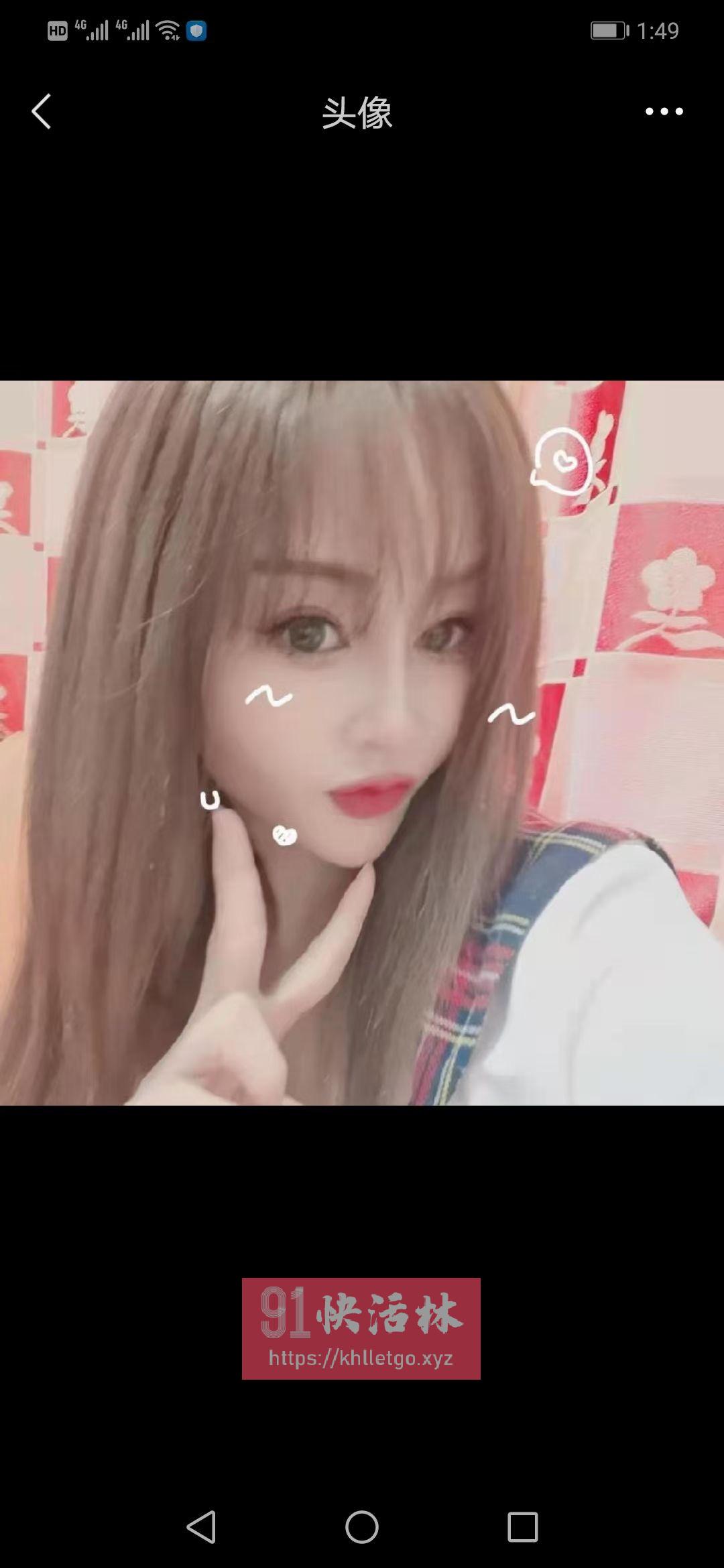The height and width of the screenshot is (1568, 724).
Task: Go back from the 头像 screen
Action: point(42,111)
